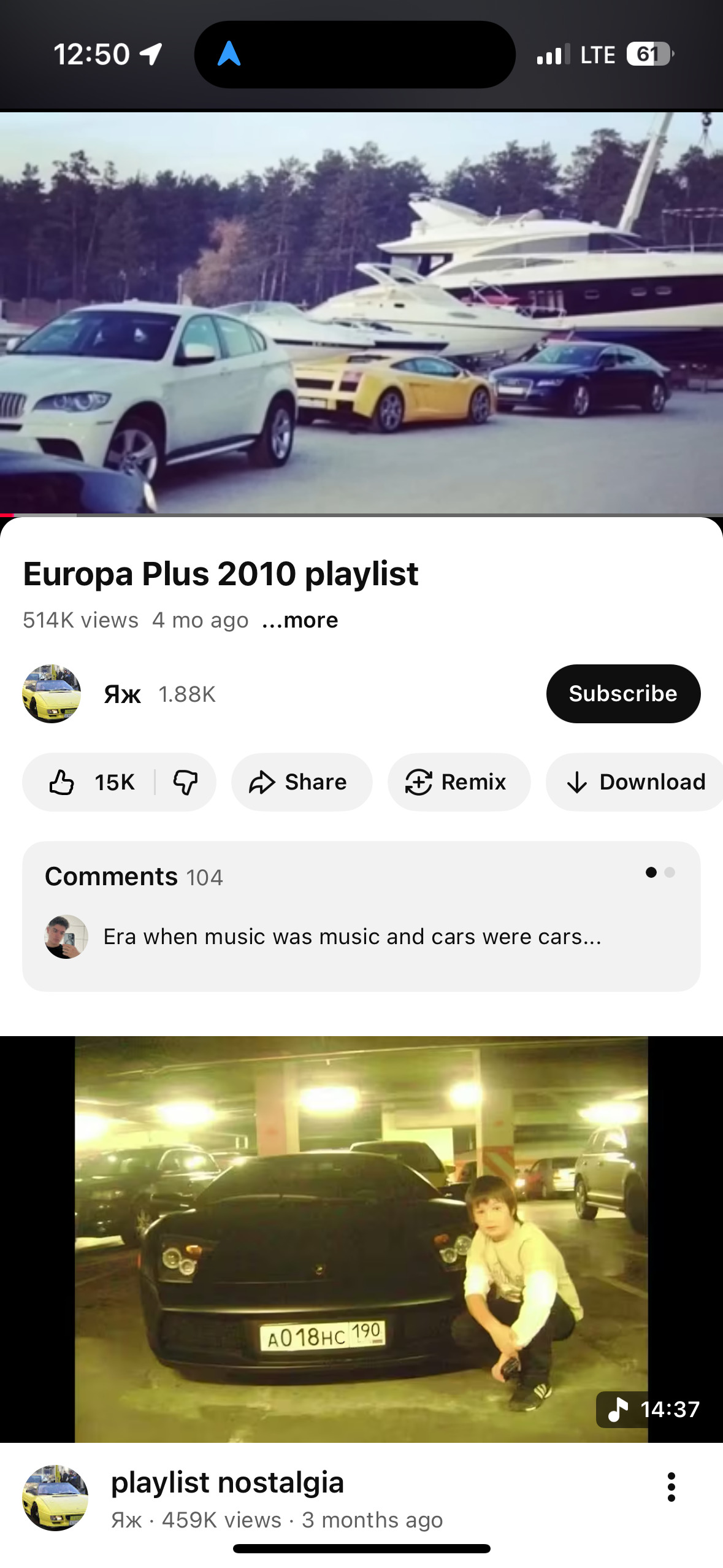Tap the playing video to show controls
This screenshot has width=723, height=1568.
point(361,313)
